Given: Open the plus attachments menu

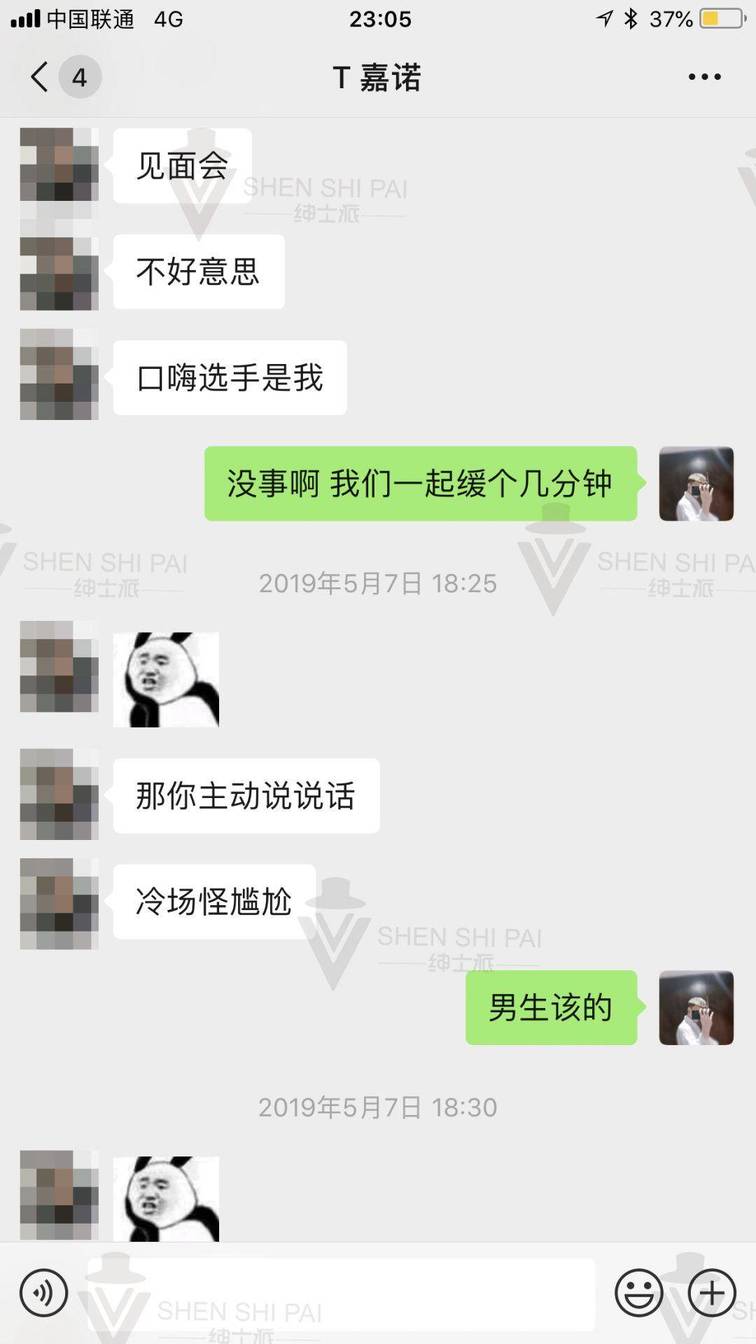Looking at the screenshot, I should pyautogui.click(x=712, y=1292).
